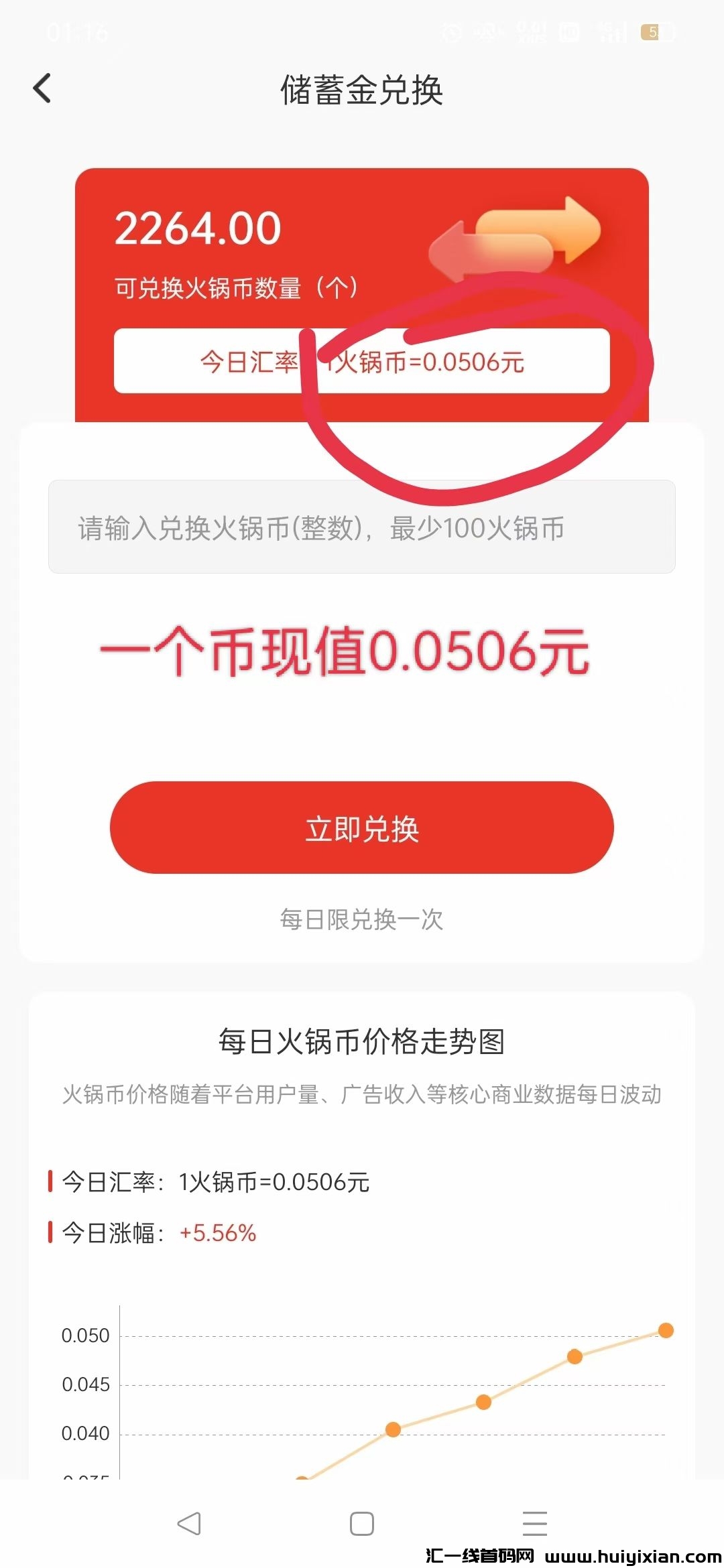This screenshot has height=1568, width=724.
Task: Tap the network speed indicator in status bar
Action: point(530,31)
